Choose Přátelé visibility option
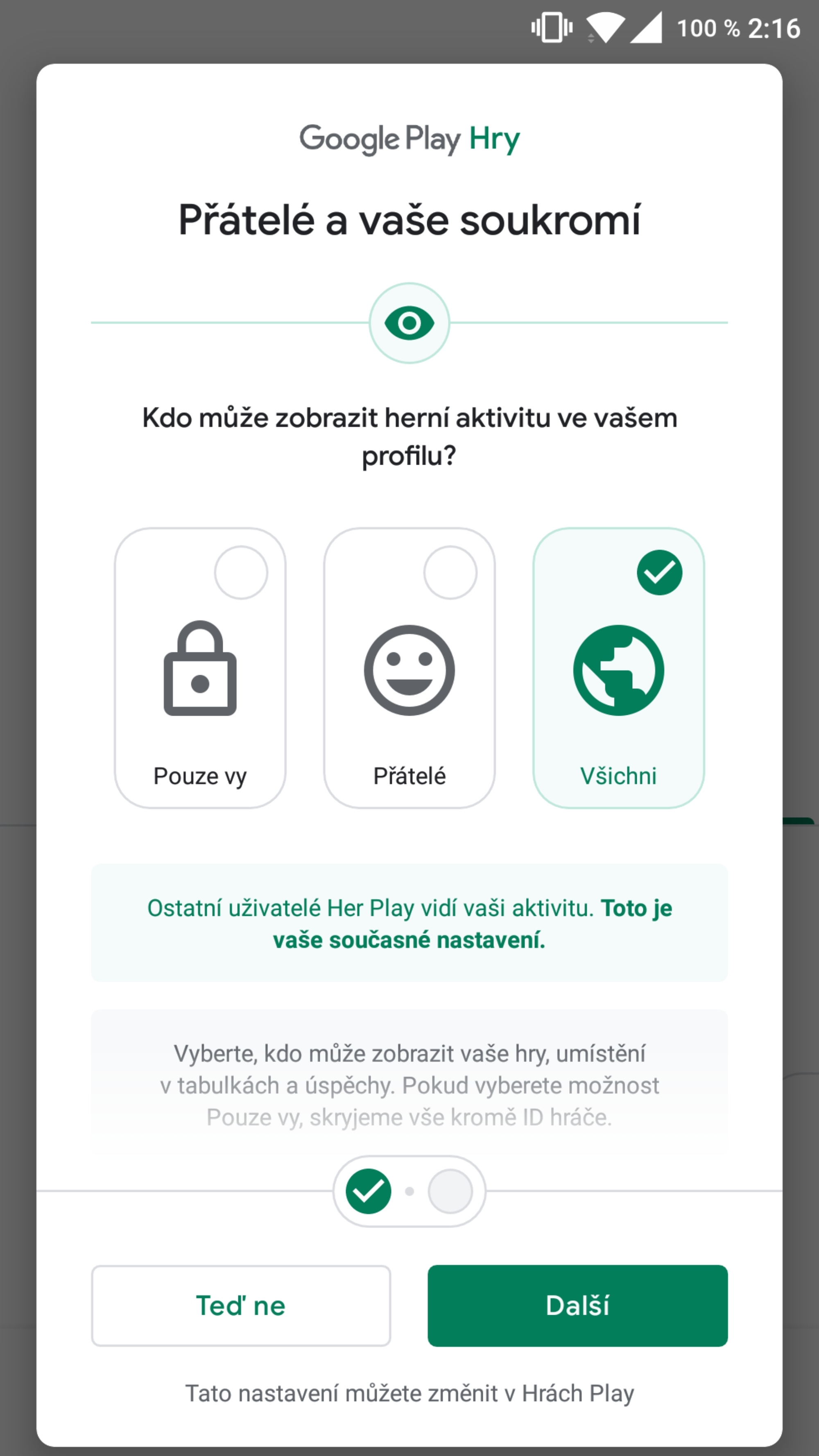The image size is (819, 1456). pos(409,667)
